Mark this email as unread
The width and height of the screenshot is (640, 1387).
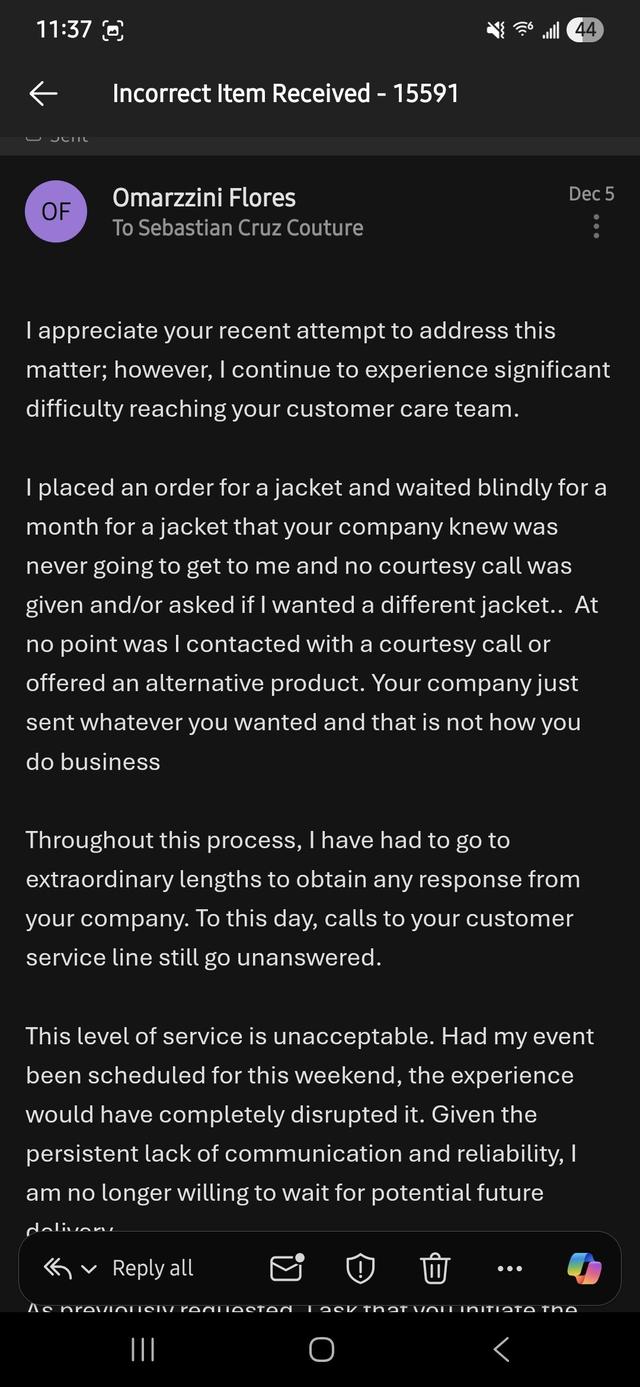287,1268
